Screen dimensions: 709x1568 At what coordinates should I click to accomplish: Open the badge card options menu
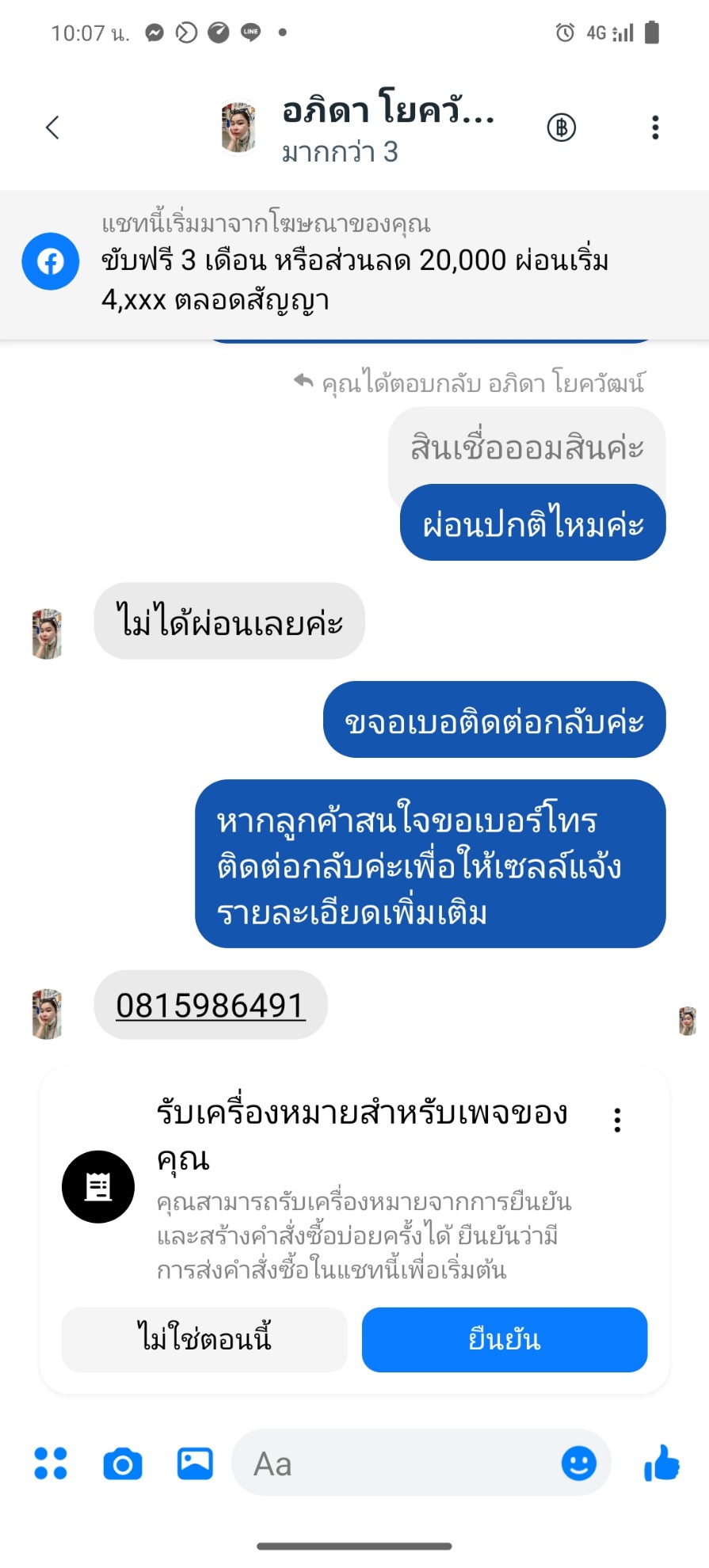pyautogui.click(x=617, y=1120)
